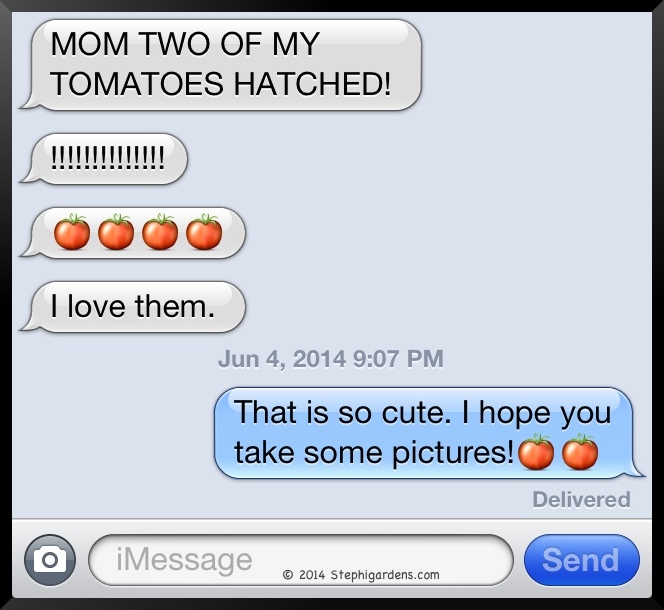The width and height of the screenshot is (664, 610).
Task: Focus the iMessage text field
Action: (300, 560)
